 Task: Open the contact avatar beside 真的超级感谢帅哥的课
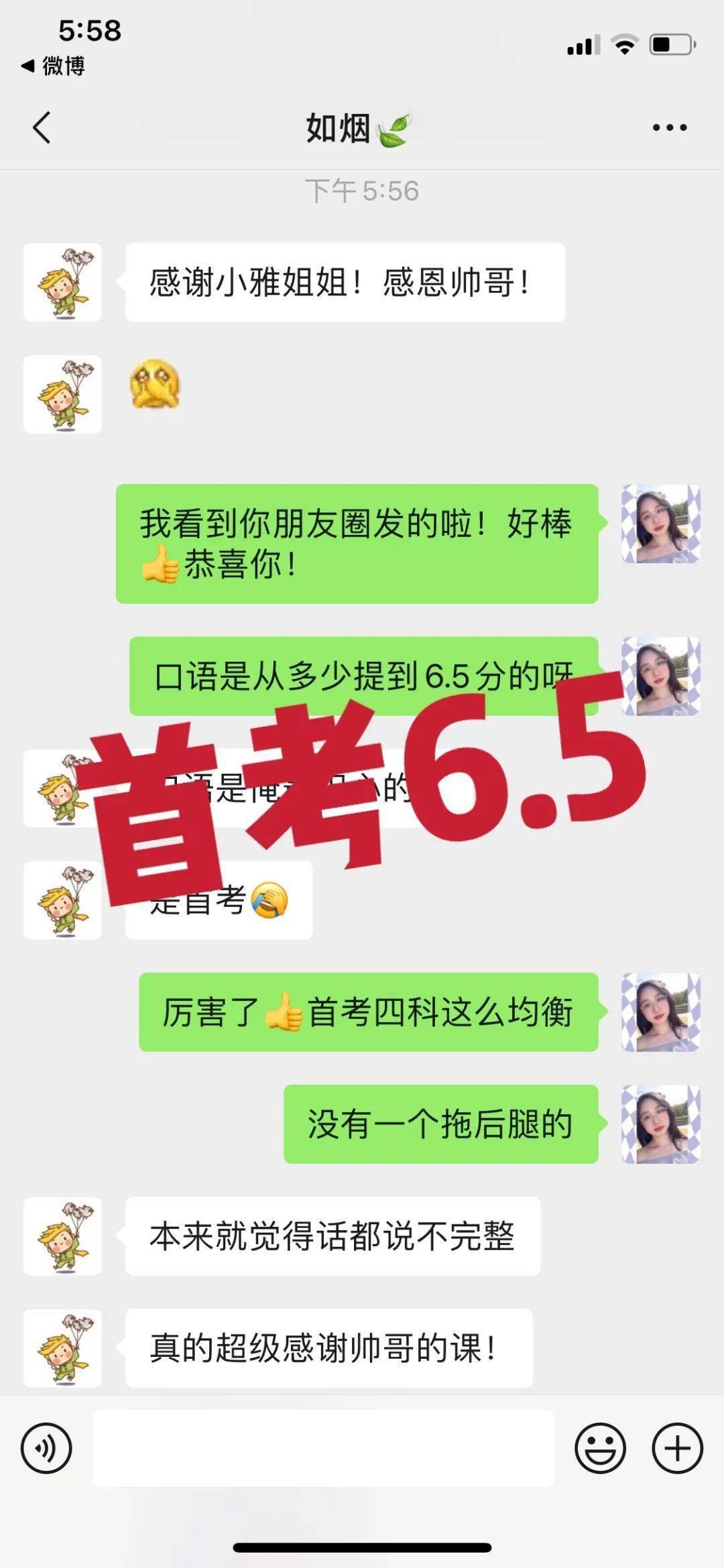pyautogui.click(x=63, y=1347)
